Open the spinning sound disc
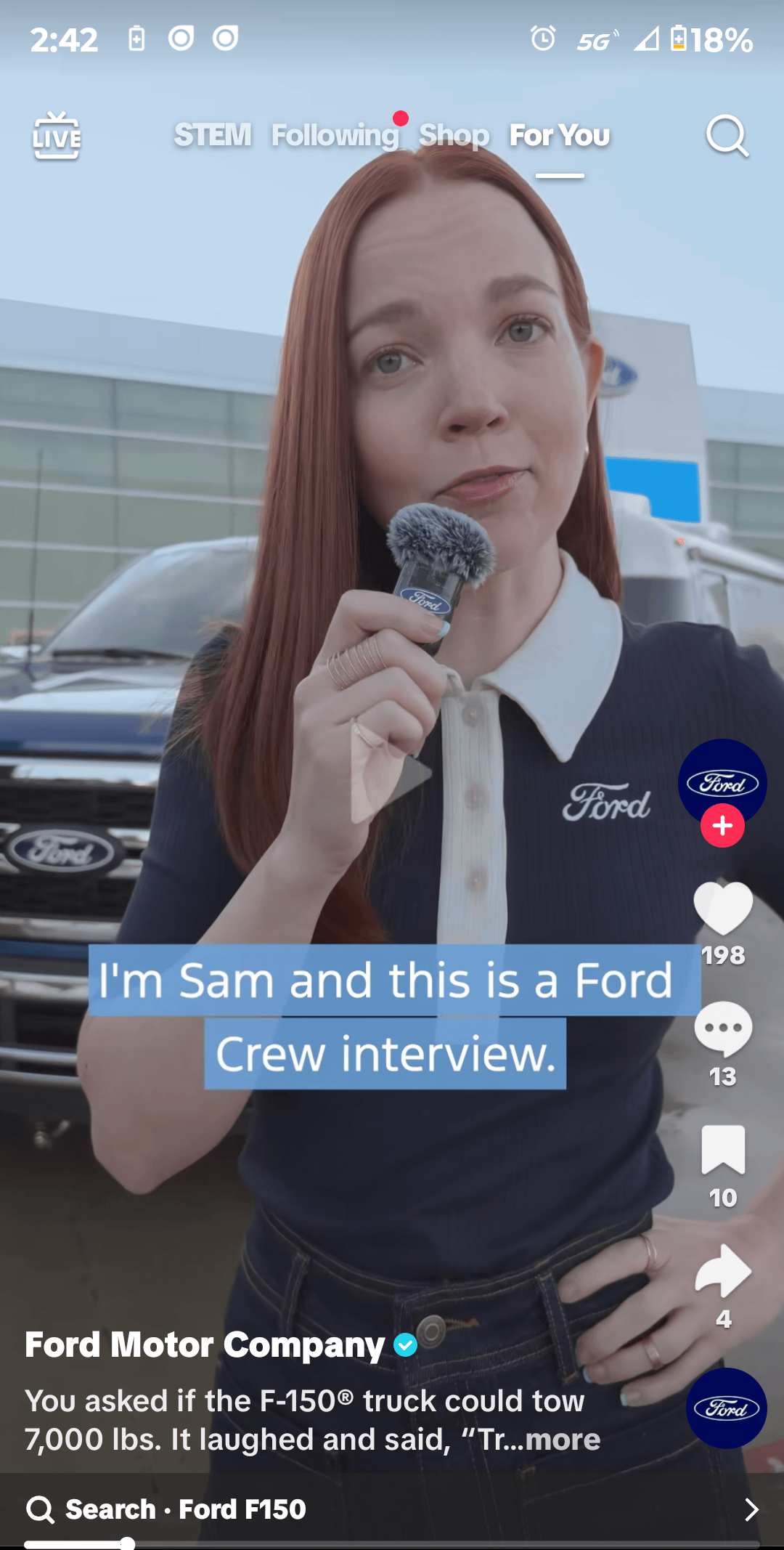 click(726, 1408)
